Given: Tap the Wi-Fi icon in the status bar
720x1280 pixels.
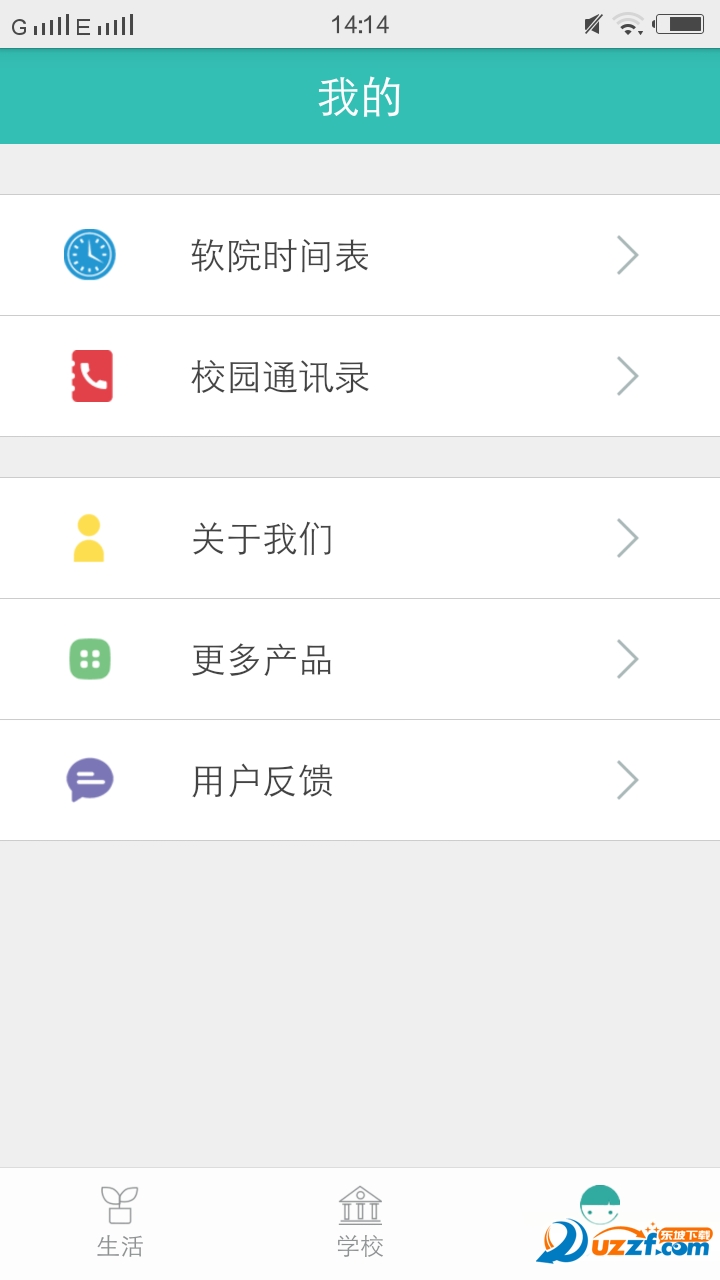Looking at the screenshot, I should [x=627, y=24].
